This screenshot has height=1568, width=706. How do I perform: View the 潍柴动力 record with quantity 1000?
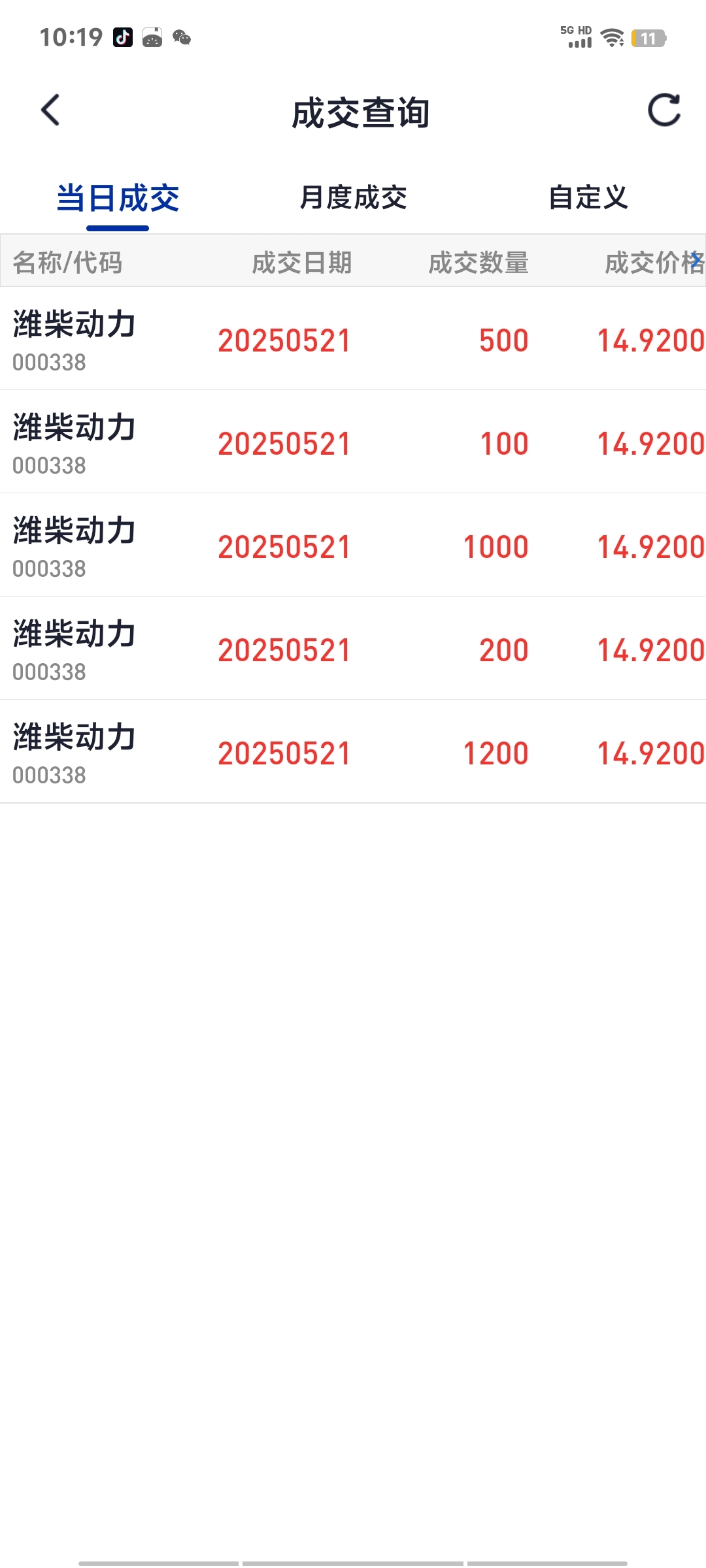353,545
